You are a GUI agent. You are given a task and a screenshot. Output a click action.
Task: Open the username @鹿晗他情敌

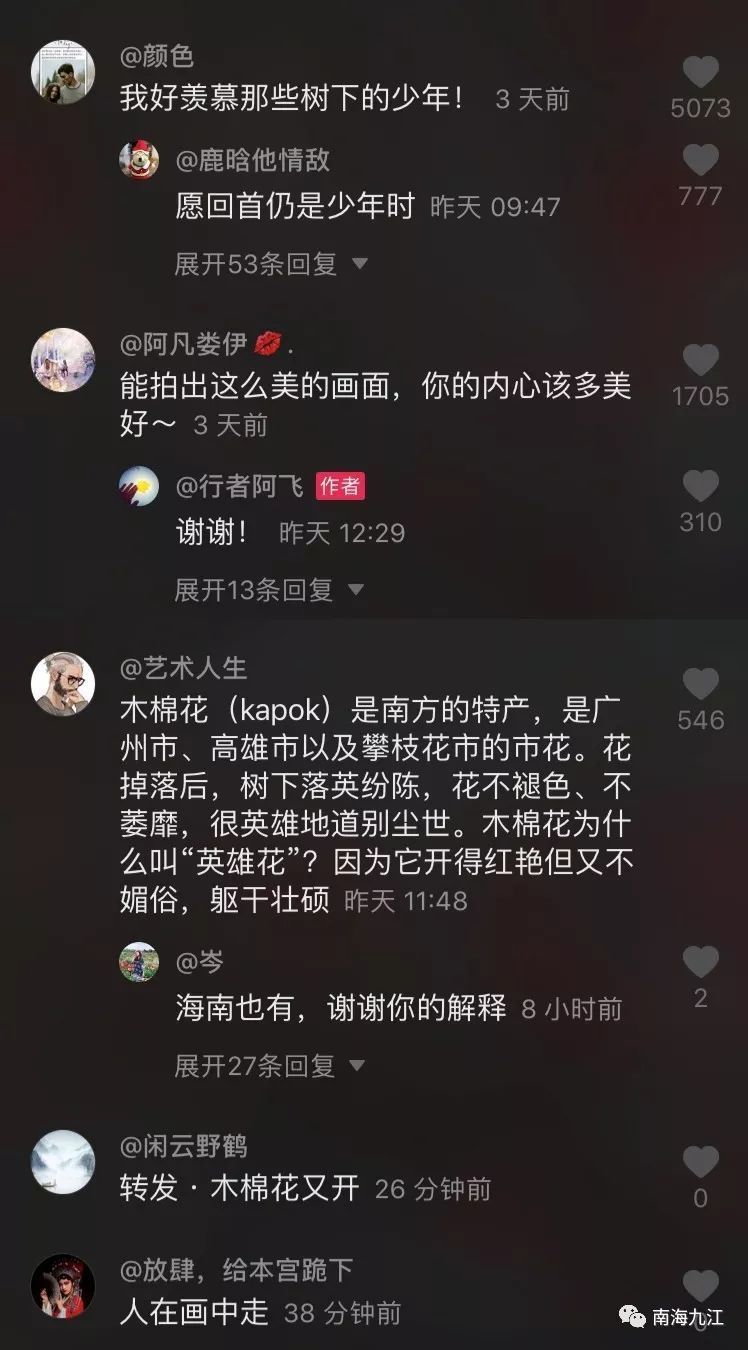pos(253,160)
